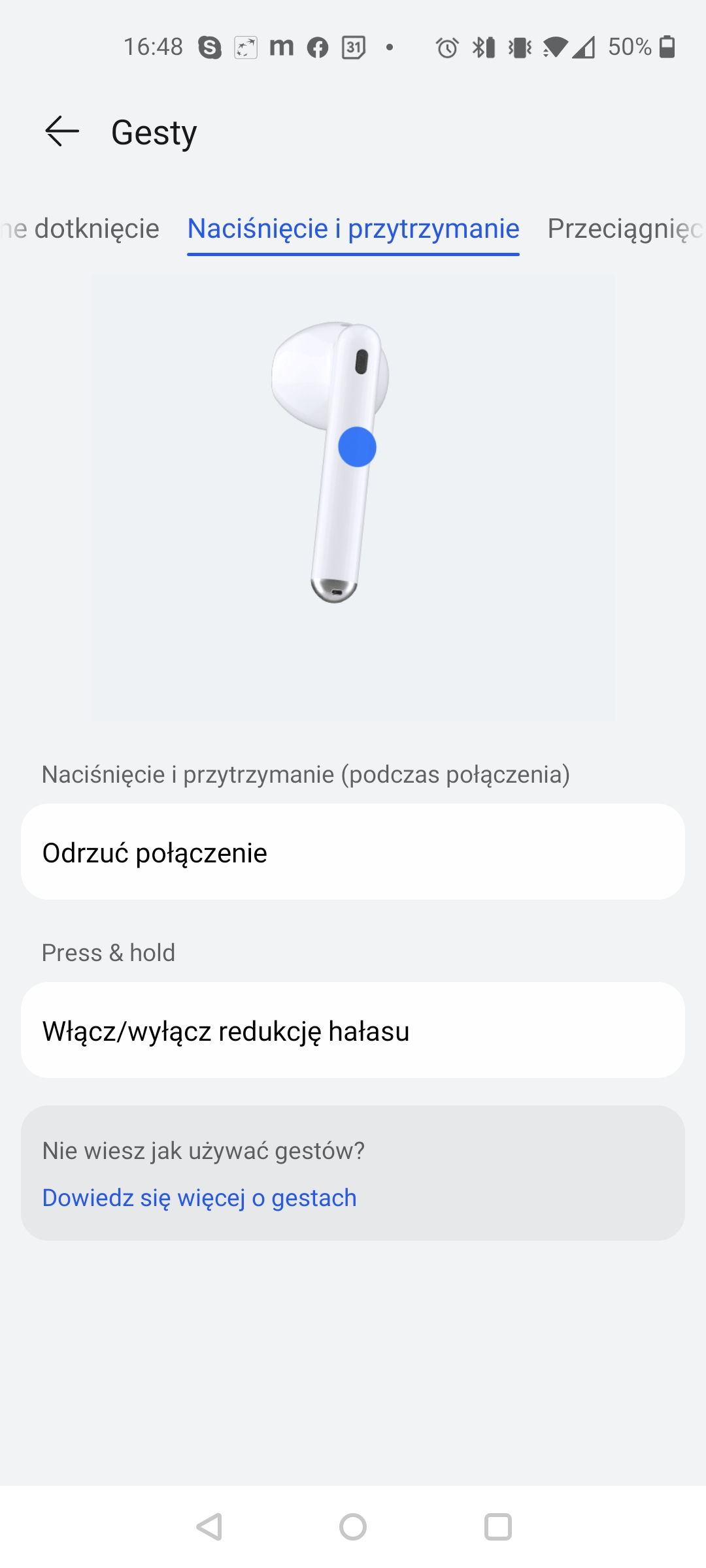
Task: Select the Naciśnięcie i przytrzymanie tab
Action: pos(353,229)
